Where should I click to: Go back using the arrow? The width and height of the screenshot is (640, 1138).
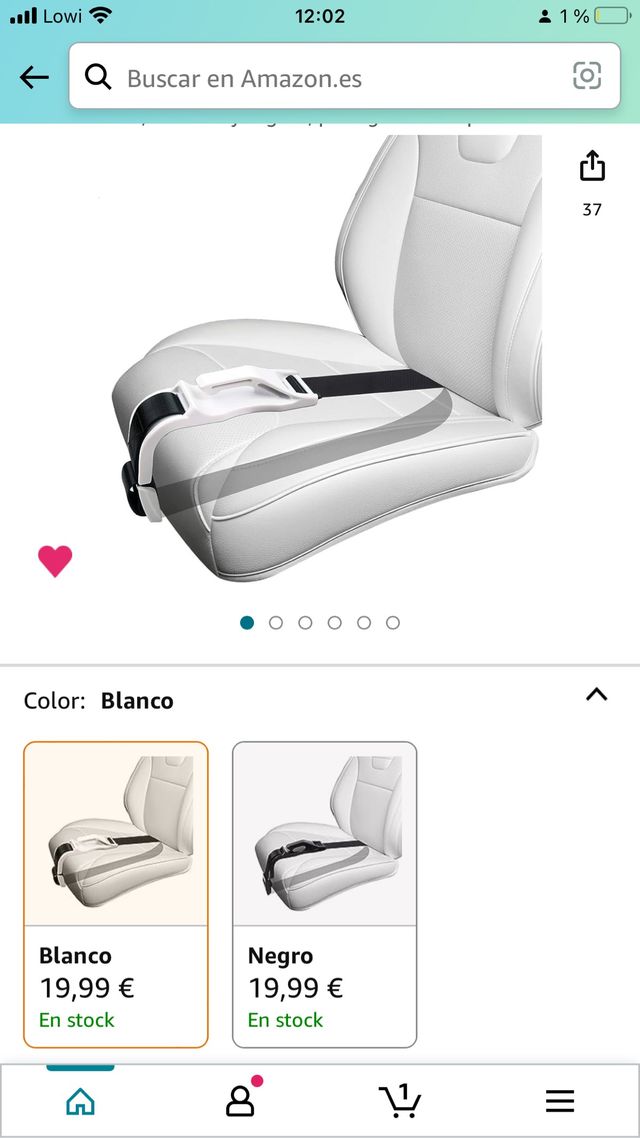pos(34,77)
